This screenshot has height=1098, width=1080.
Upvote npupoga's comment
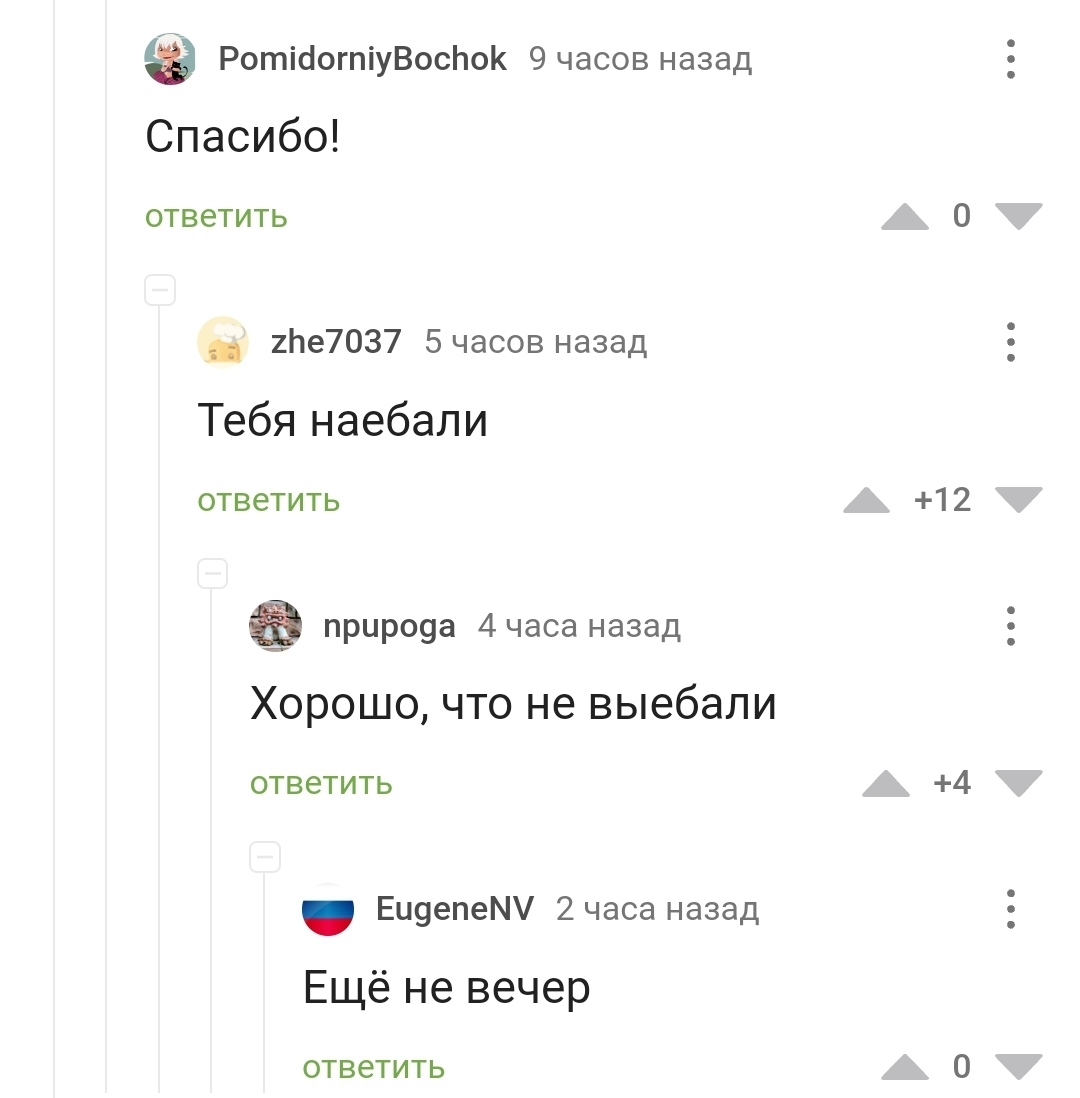click(x=885, y=783)
